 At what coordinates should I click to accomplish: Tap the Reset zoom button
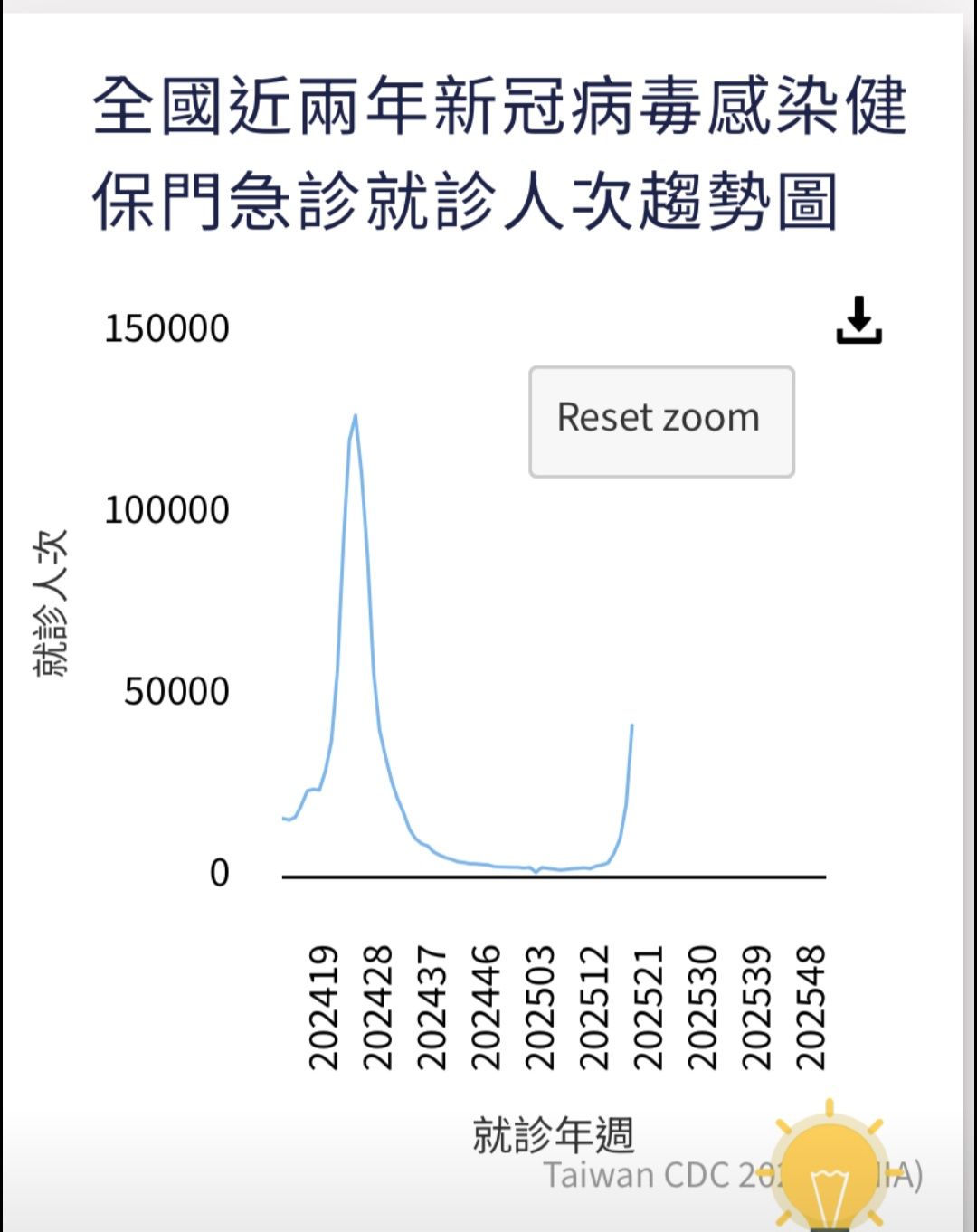click(661, 421)
